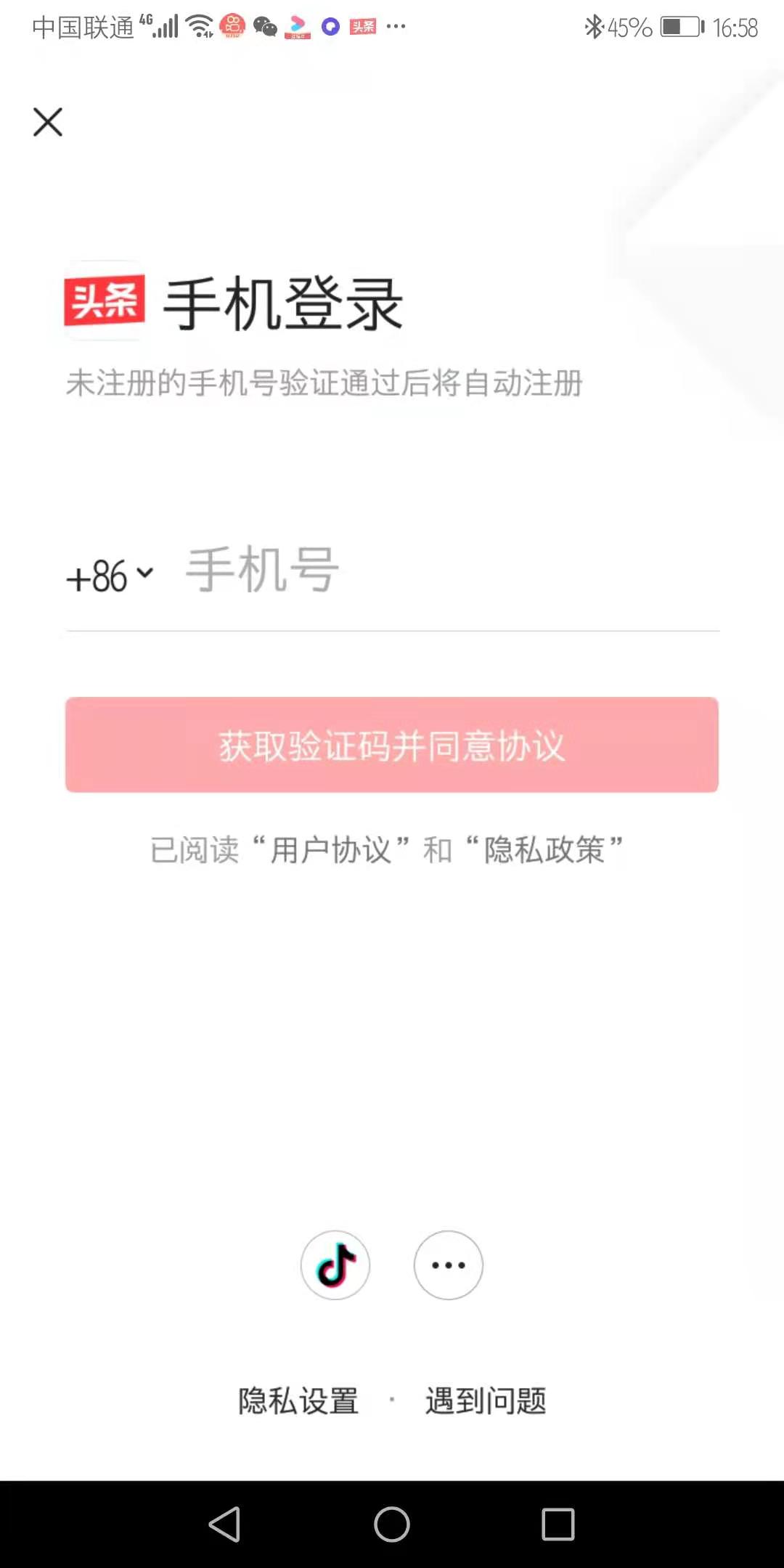Tap the Quark browser icon in status bar
The width and height of the screenshot is (784, 1568).
pyautogui.click(x=329, y=26)
